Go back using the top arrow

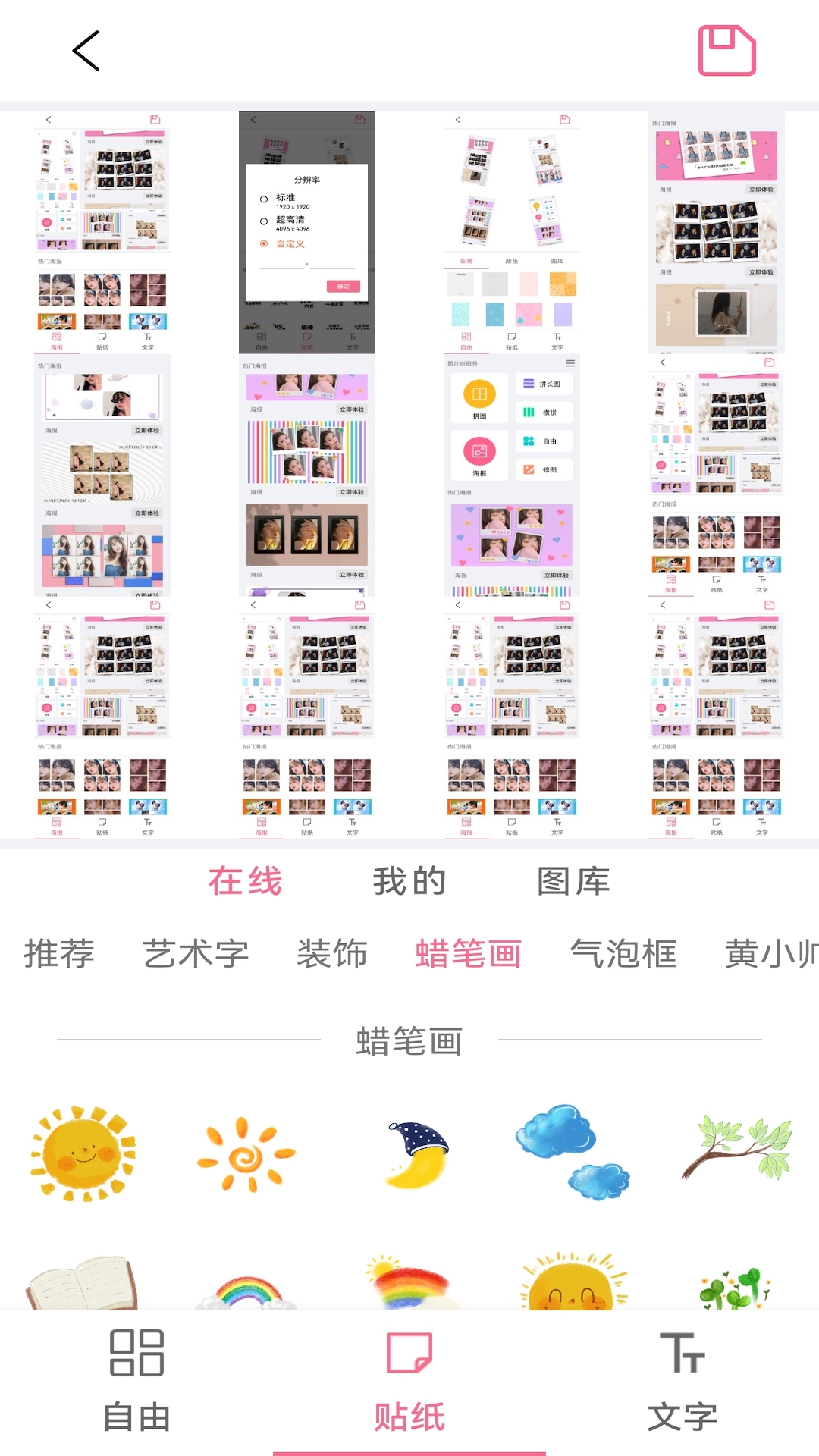86,51
